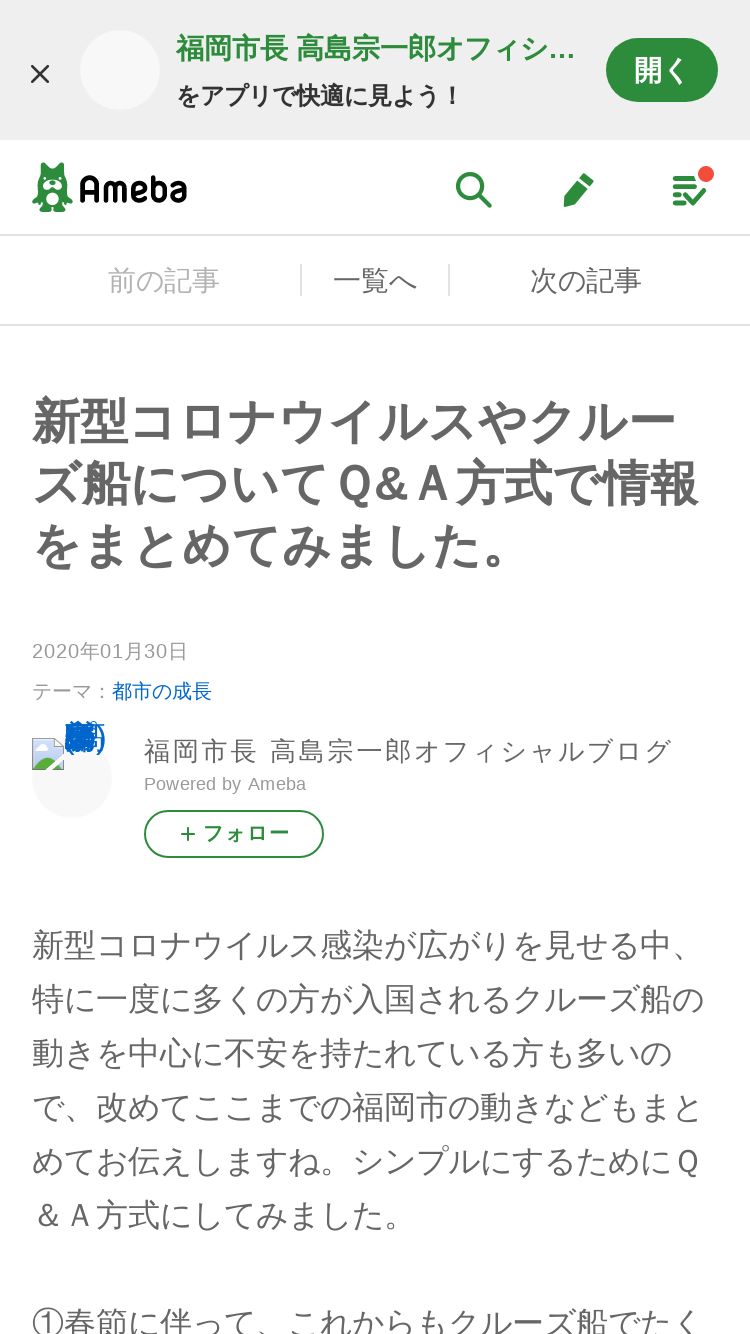Open the Ameba home logo
The height and width of the screenshot is (1334, 750).
point(110,187)
